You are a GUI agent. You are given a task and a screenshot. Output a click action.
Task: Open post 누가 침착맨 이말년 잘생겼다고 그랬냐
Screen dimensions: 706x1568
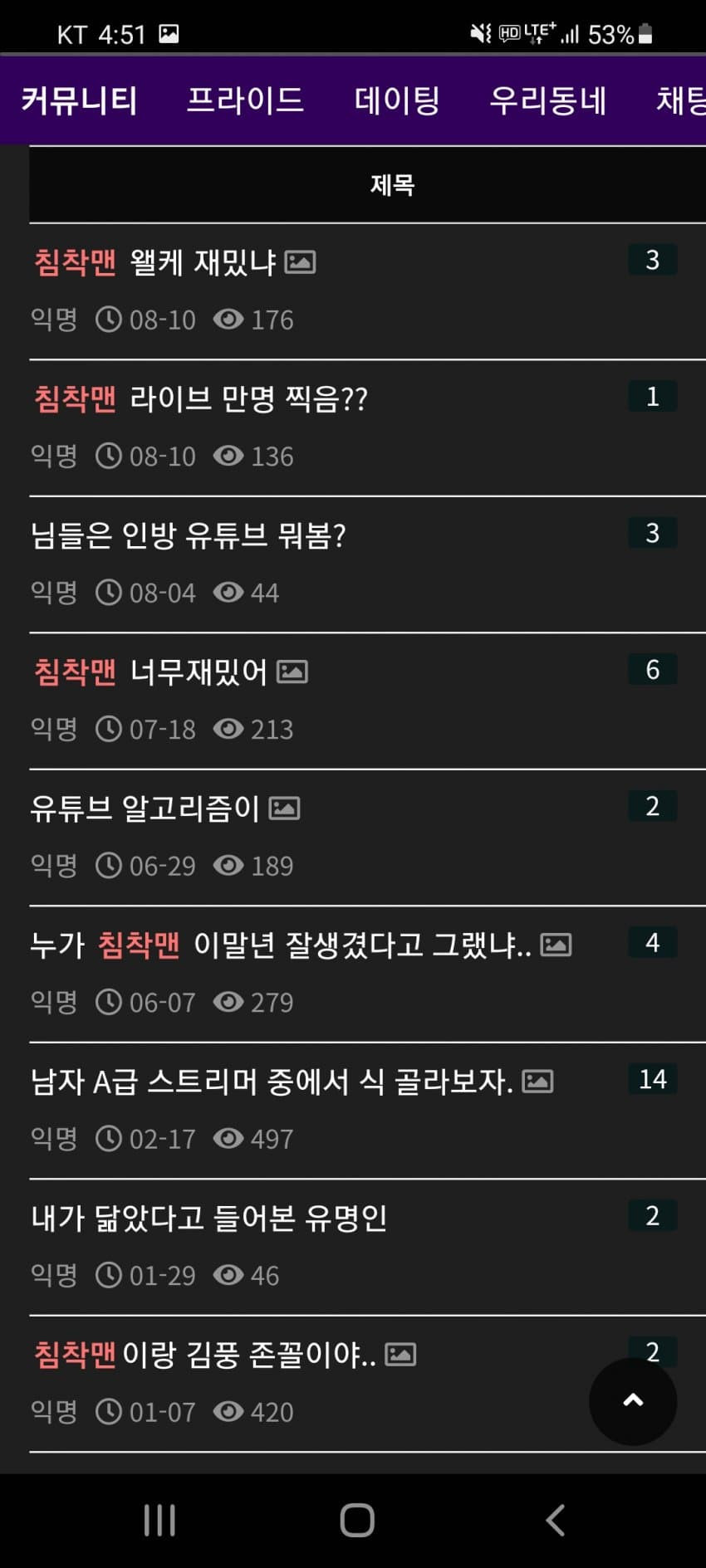281,945
